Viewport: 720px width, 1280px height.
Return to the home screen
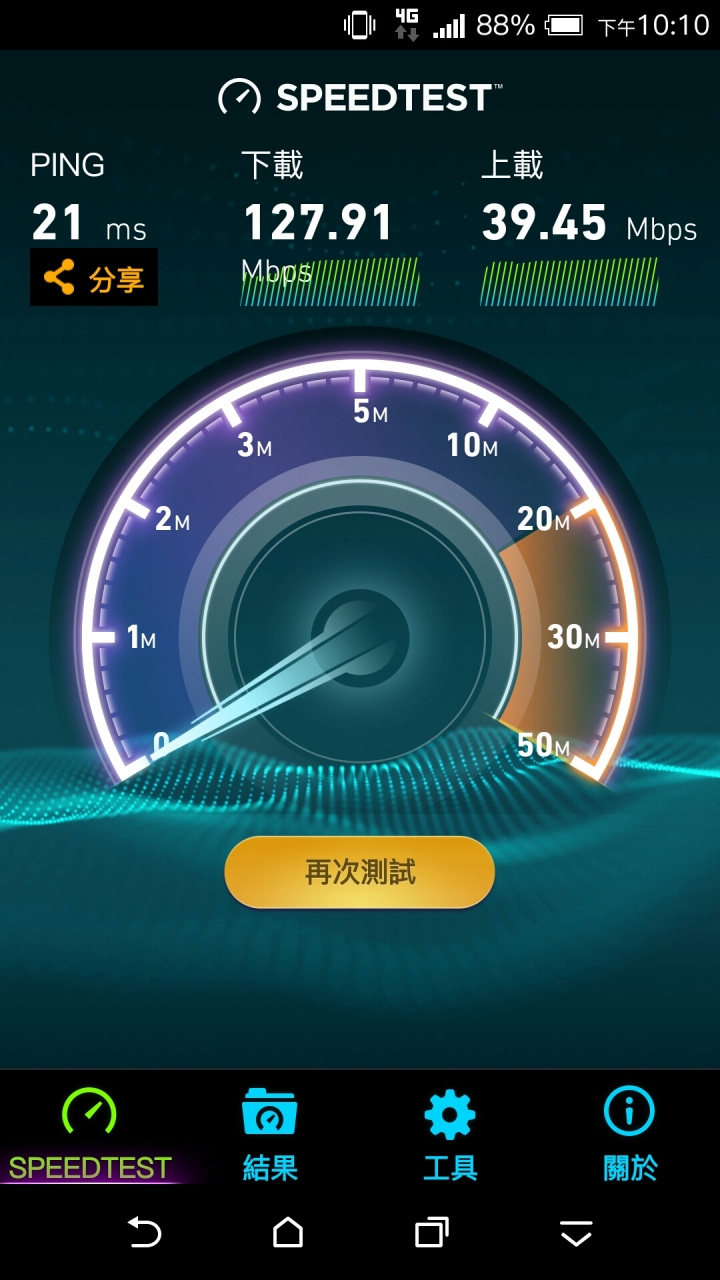288,1233
